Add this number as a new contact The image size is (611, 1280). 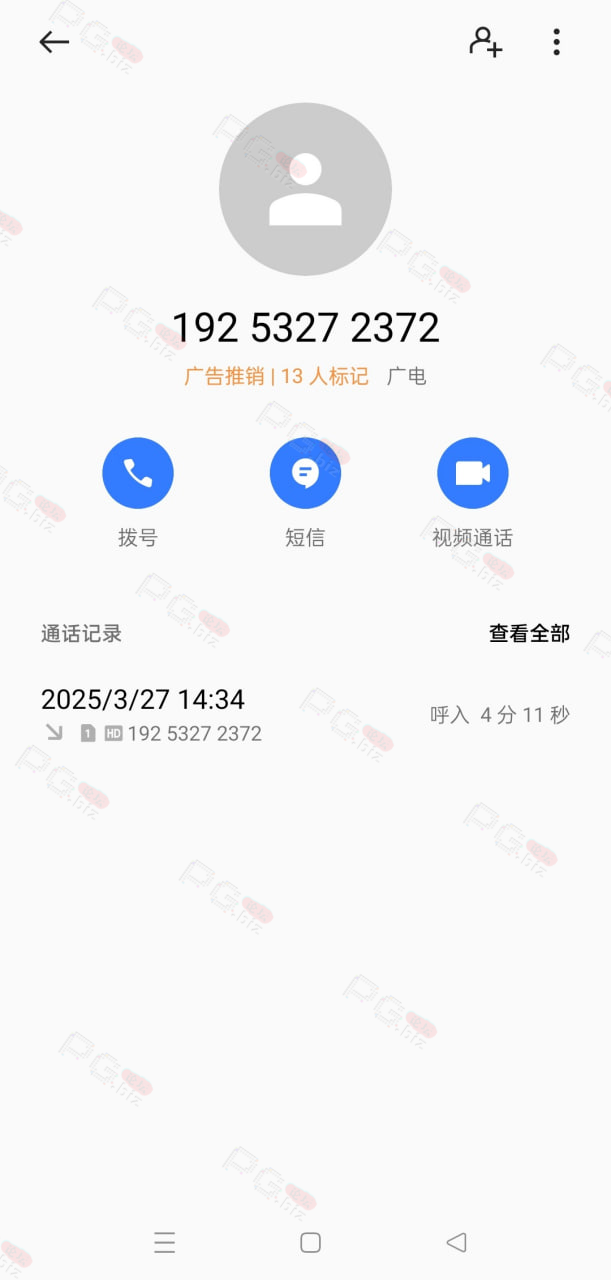pos(486,42)
